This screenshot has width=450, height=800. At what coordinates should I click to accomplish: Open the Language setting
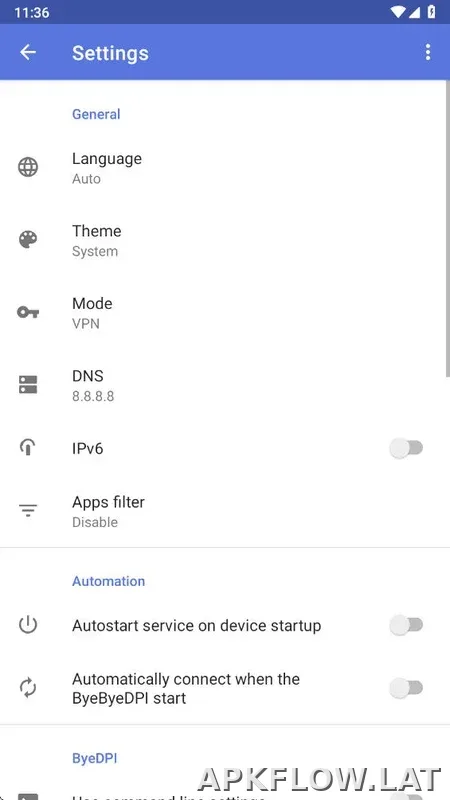[x=225, y=167]
